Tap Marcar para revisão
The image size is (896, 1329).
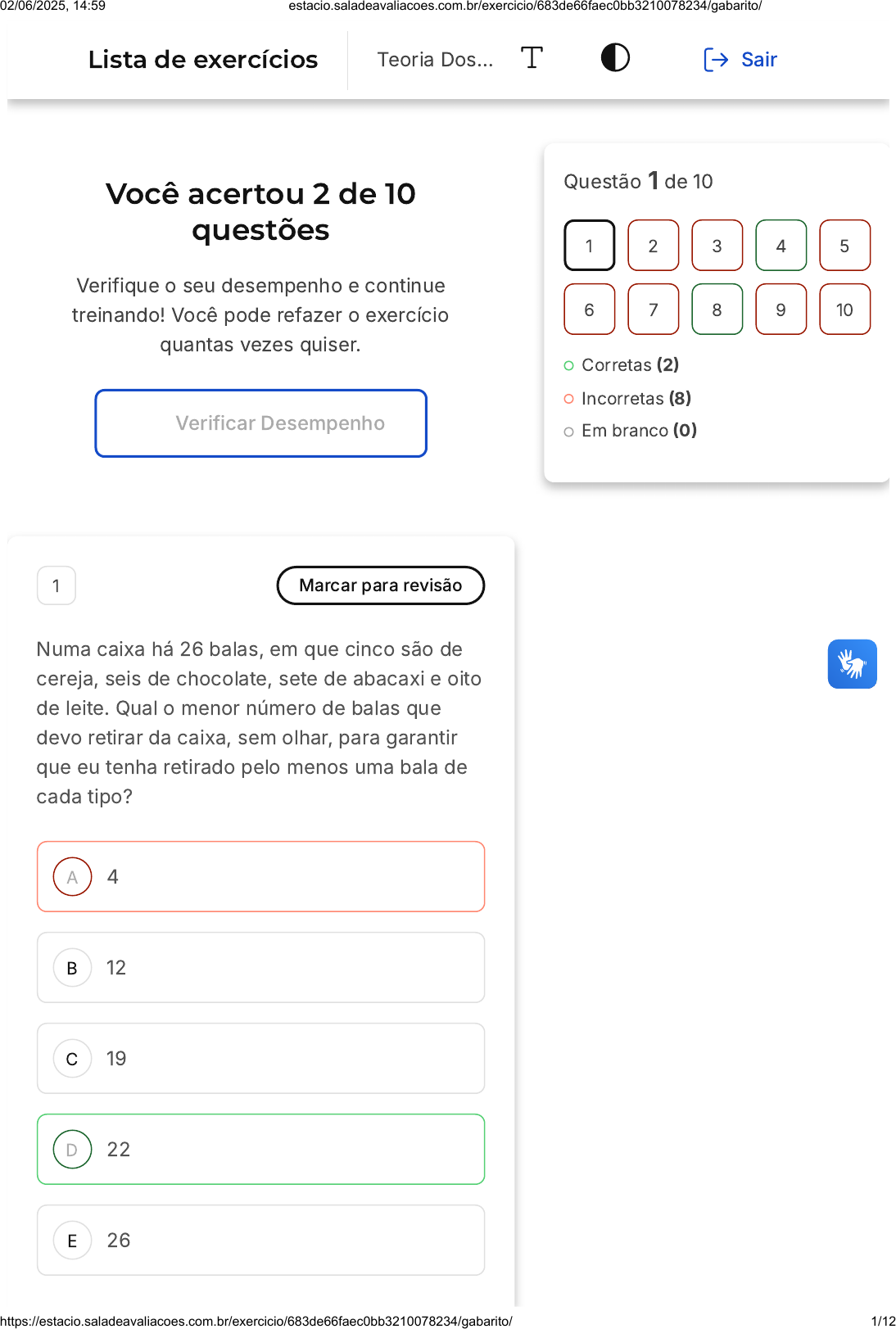coord(381,585)
